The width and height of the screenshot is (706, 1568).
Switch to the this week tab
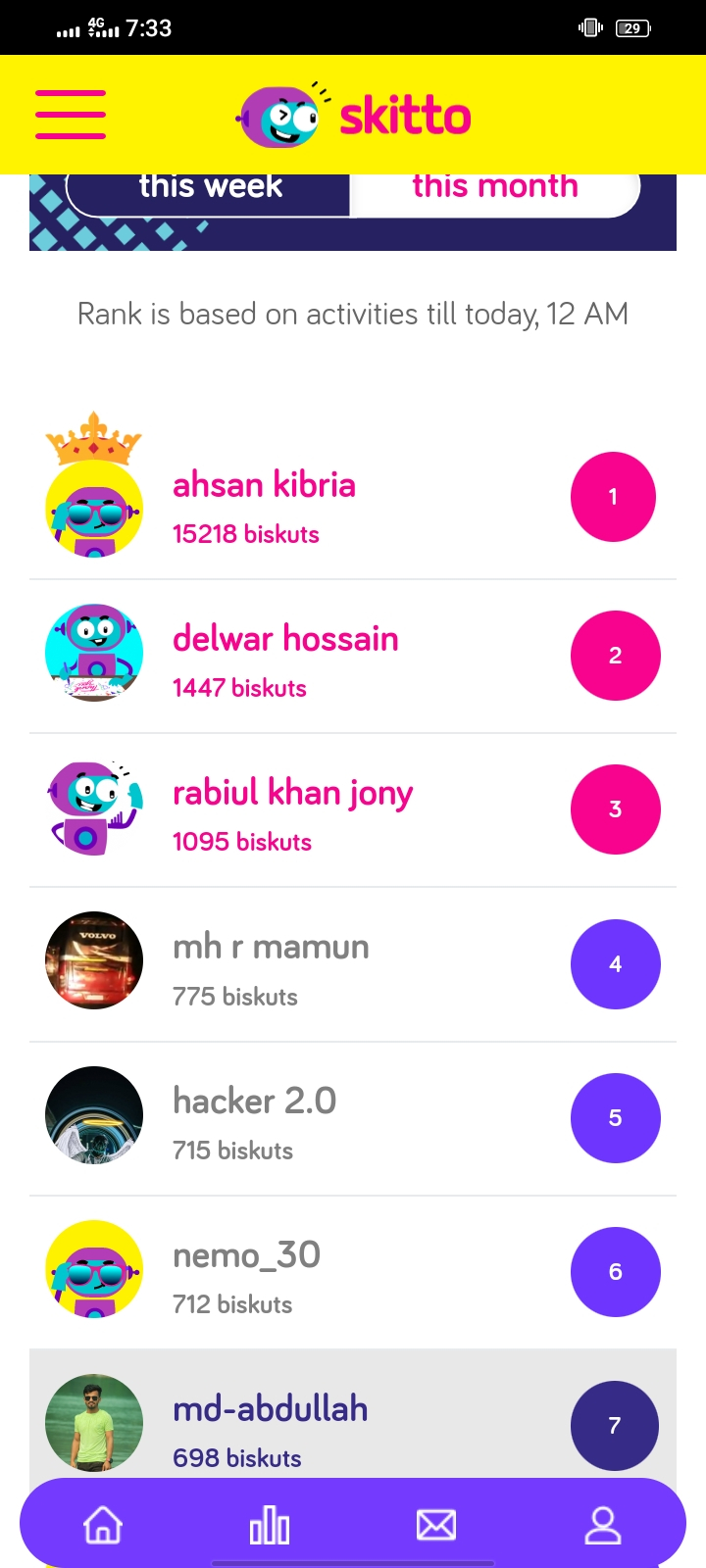point(210,190)
